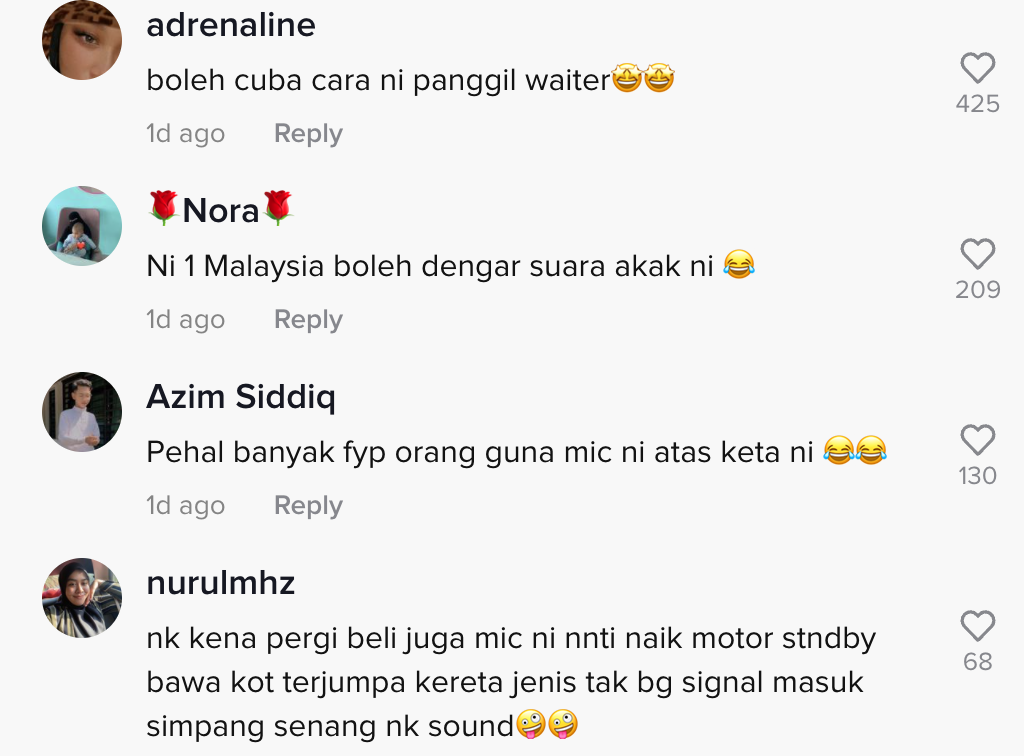The image size is (1024, 756).
Task: Reply to adrenaline's comment
Action: (x=308, y=134)
